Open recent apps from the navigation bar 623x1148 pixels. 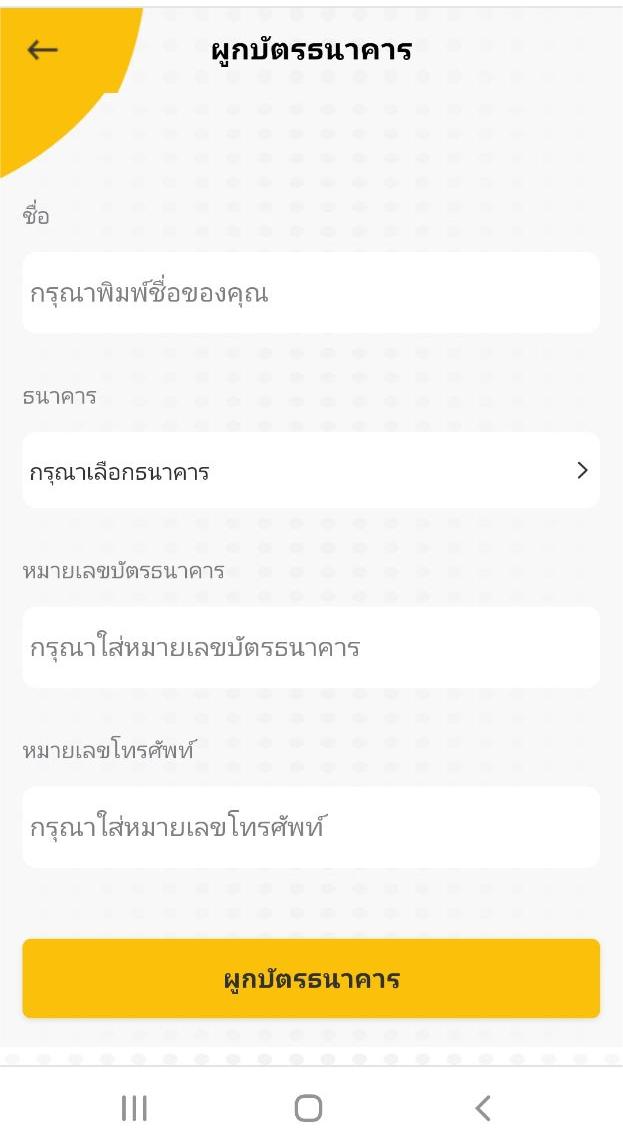click(x=134, y=1108)
